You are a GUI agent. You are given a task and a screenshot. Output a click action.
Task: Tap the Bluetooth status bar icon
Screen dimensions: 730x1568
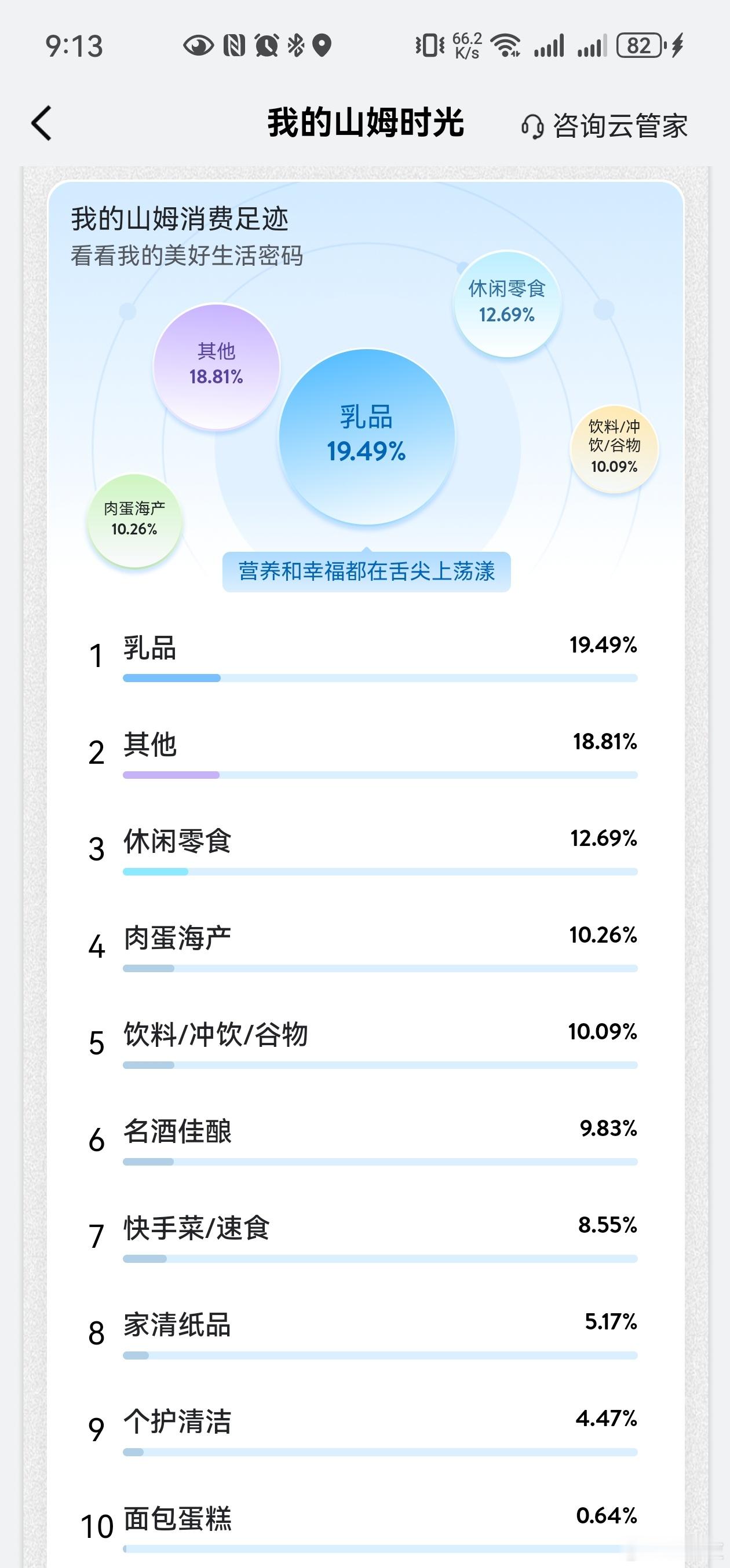tap(297, 45)
